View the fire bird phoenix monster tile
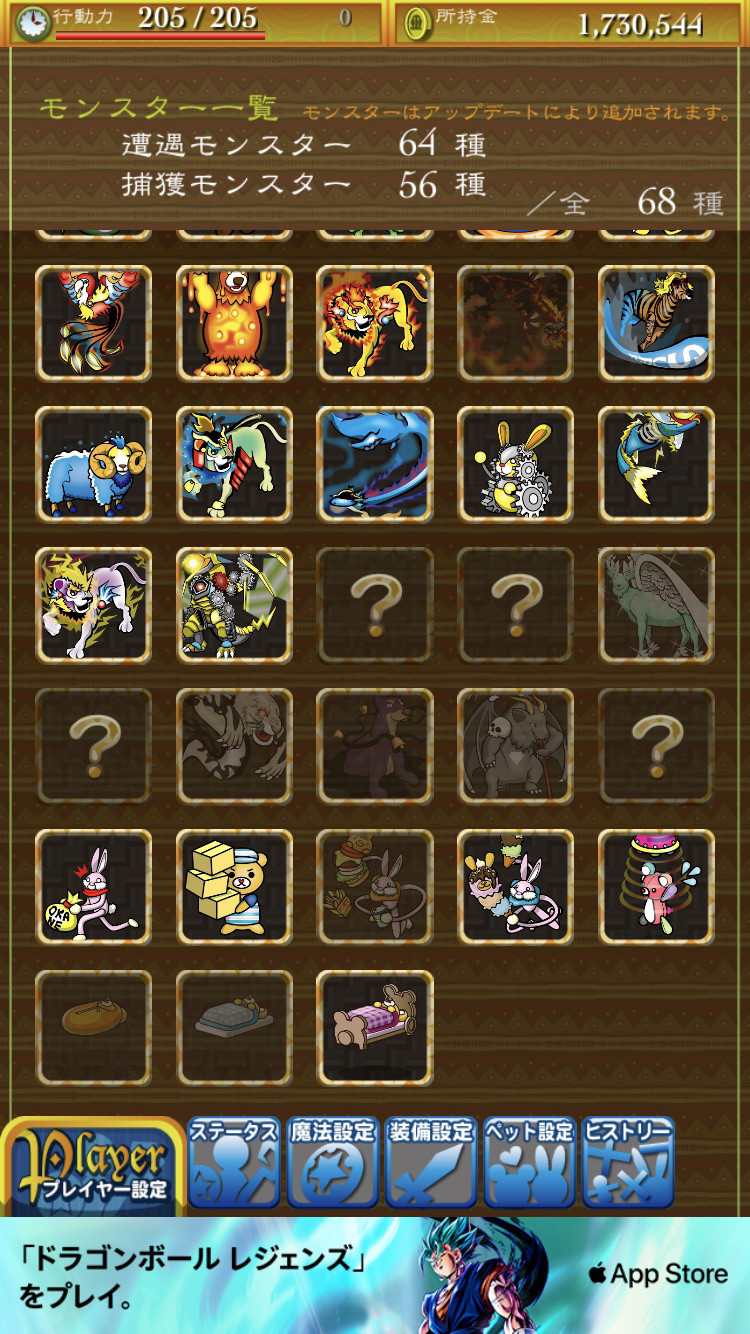The width and height of the screenshot is (750, 1334). 94,323
